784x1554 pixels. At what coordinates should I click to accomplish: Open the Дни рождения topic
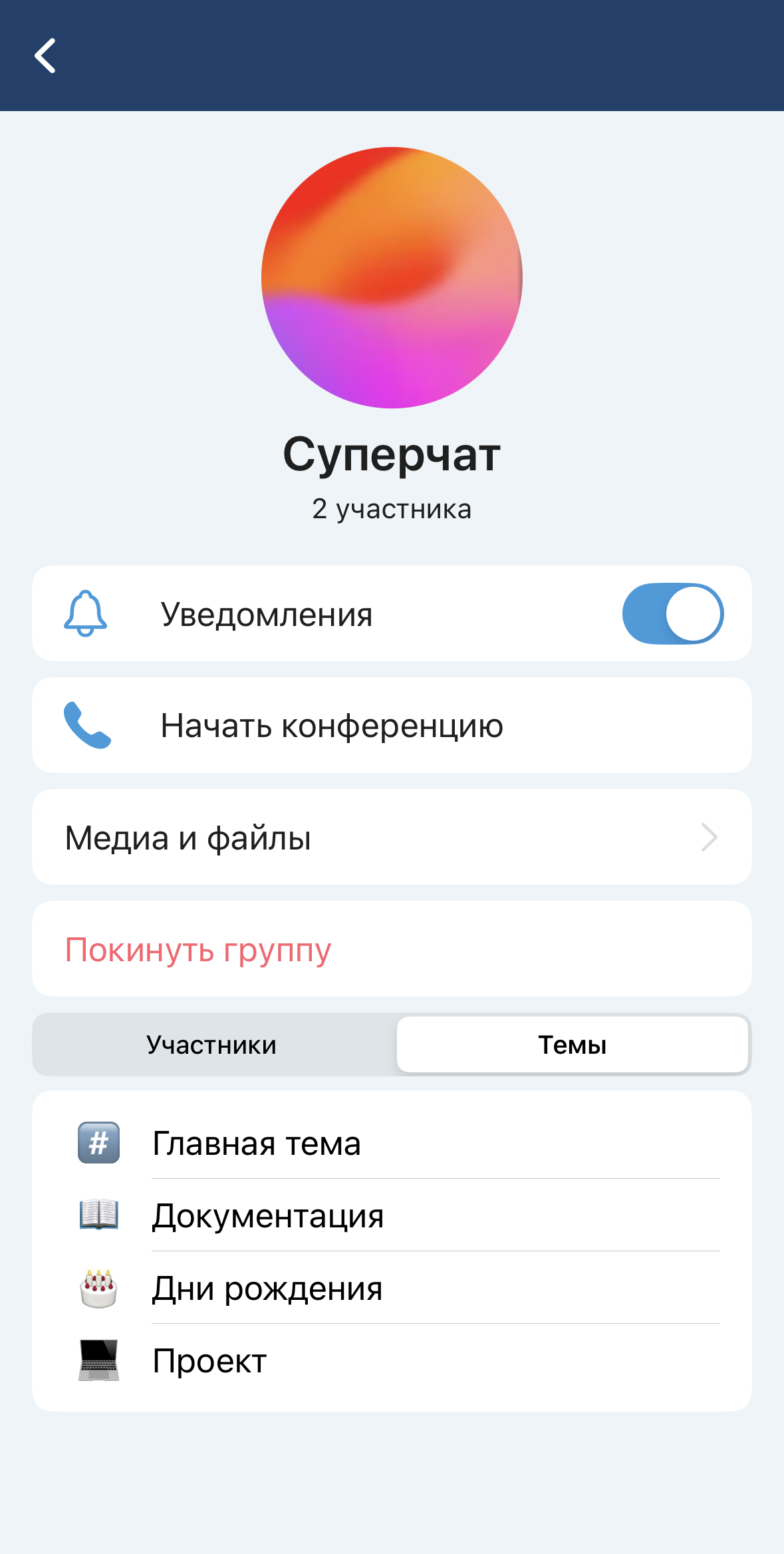click(x=267, y=1288)
